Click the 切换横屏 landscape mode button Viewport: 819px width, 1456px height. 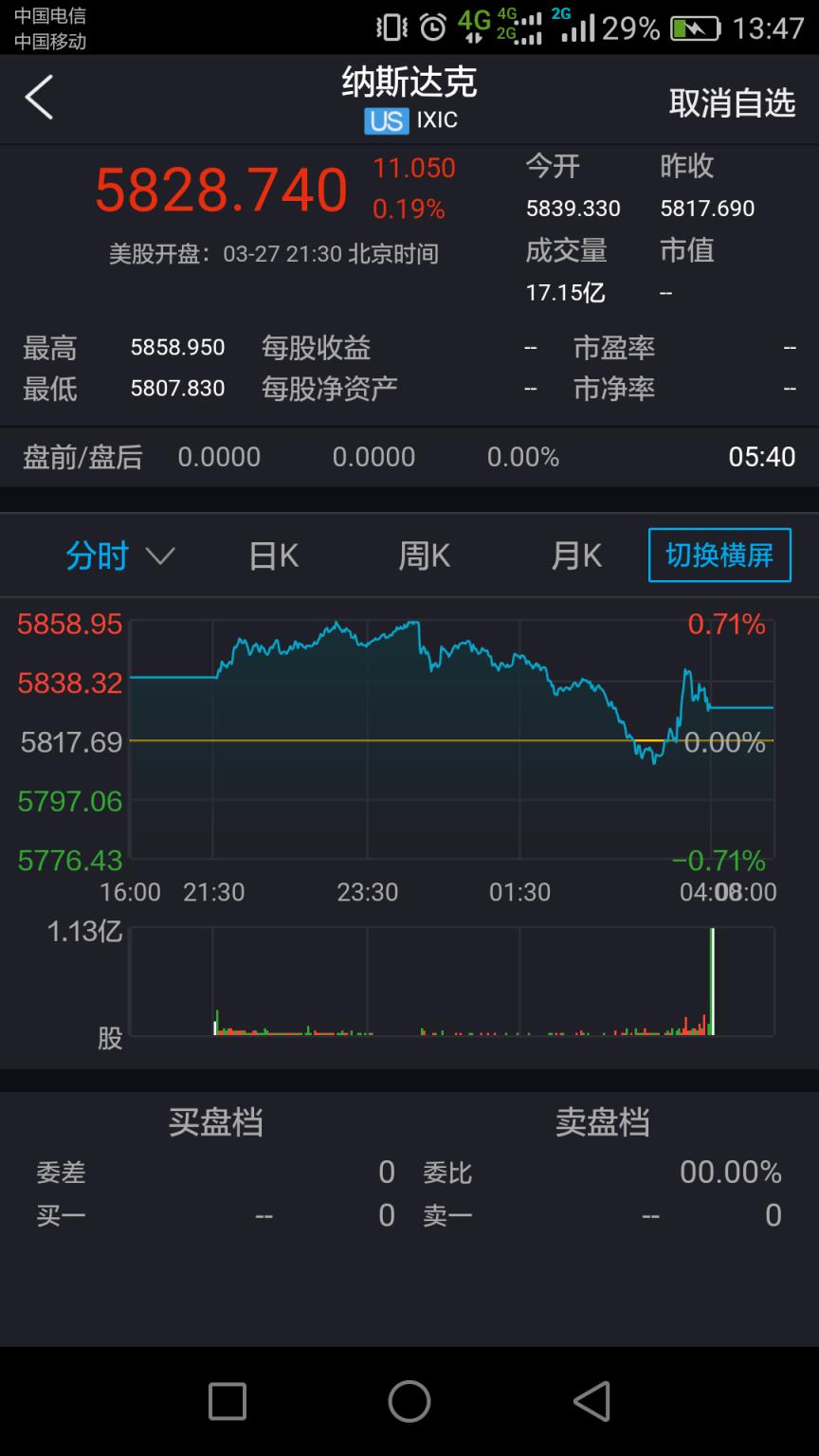[x=719, y=555]
